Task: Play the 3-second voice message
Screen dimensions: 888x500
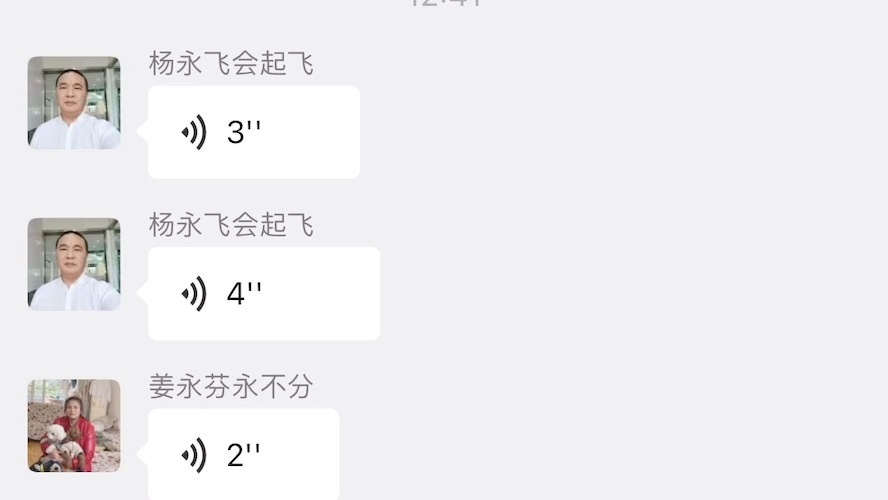Action: [253, 132]
